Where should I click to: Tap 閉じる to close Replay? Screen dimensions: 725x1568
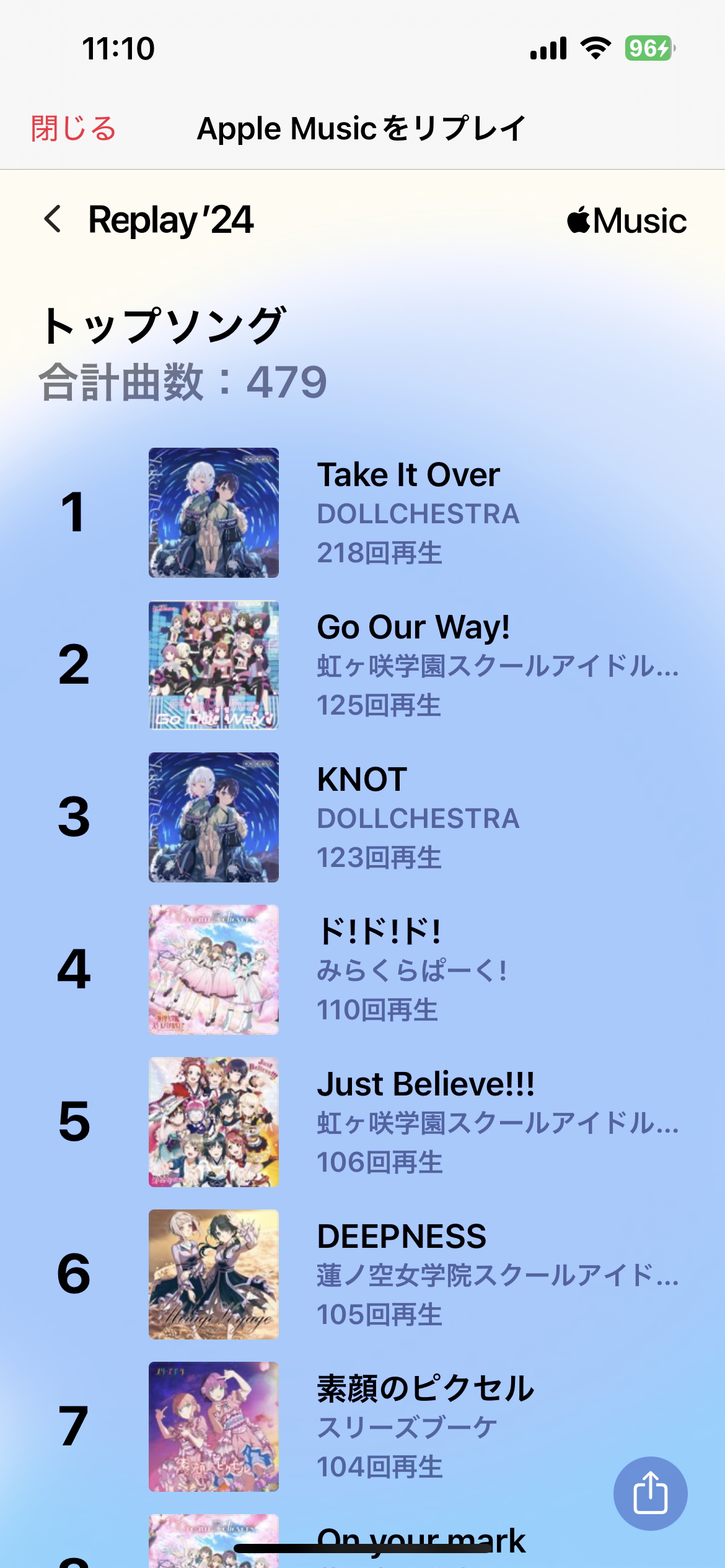74,129
